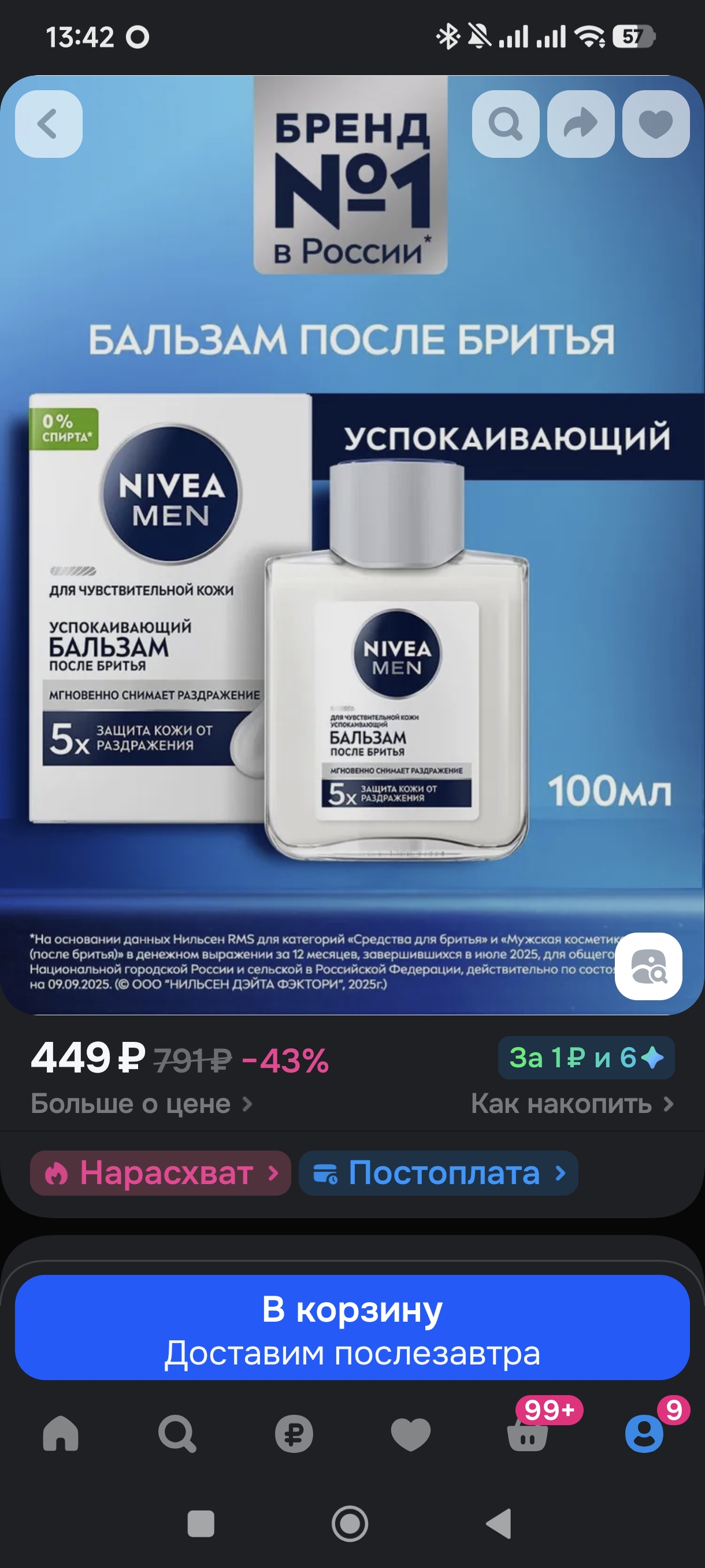Viewport: 705px width, 1568px height.
Task: Open the ruble wallet tab
Action: (x=294, y=1434)
